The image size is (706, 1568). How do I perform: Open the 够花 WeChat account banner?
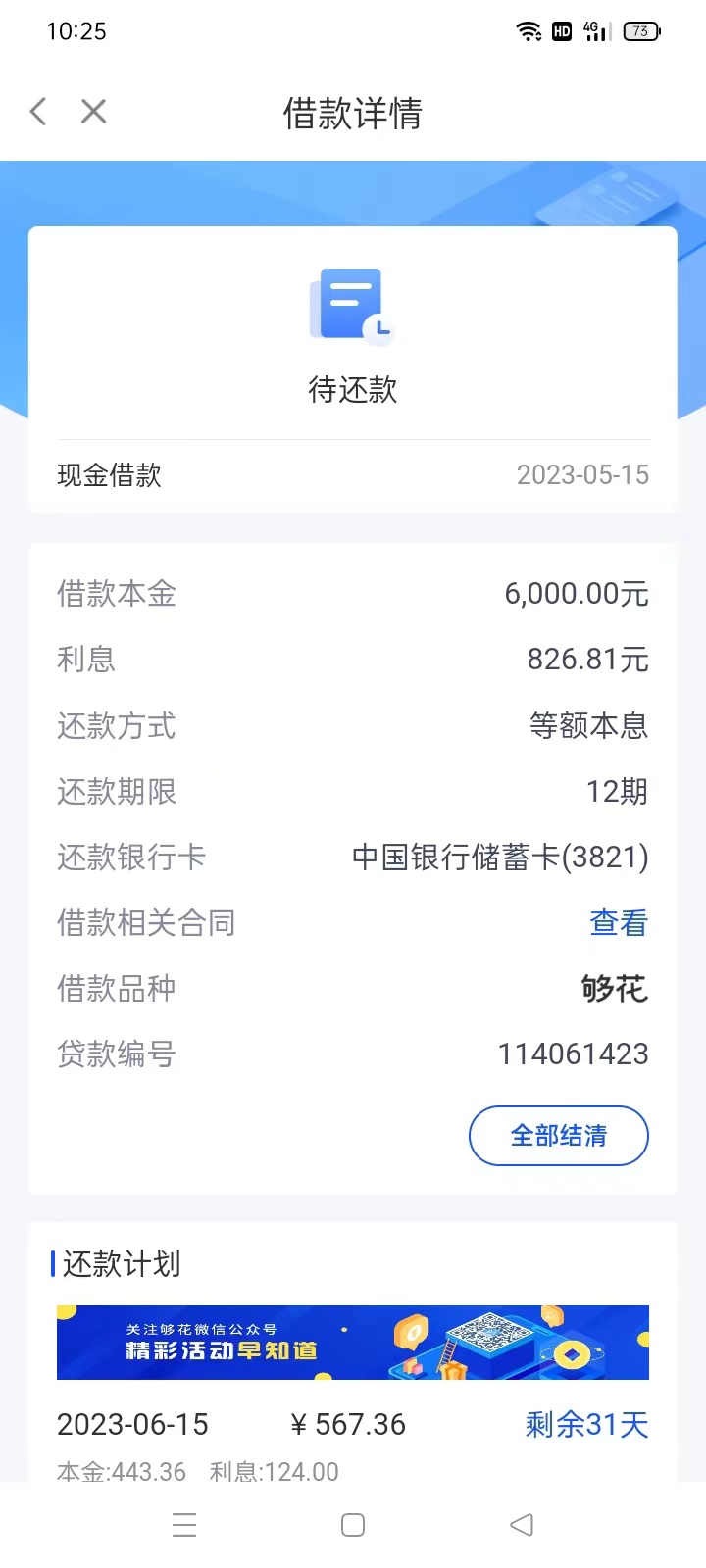[x=353, y=1343]
